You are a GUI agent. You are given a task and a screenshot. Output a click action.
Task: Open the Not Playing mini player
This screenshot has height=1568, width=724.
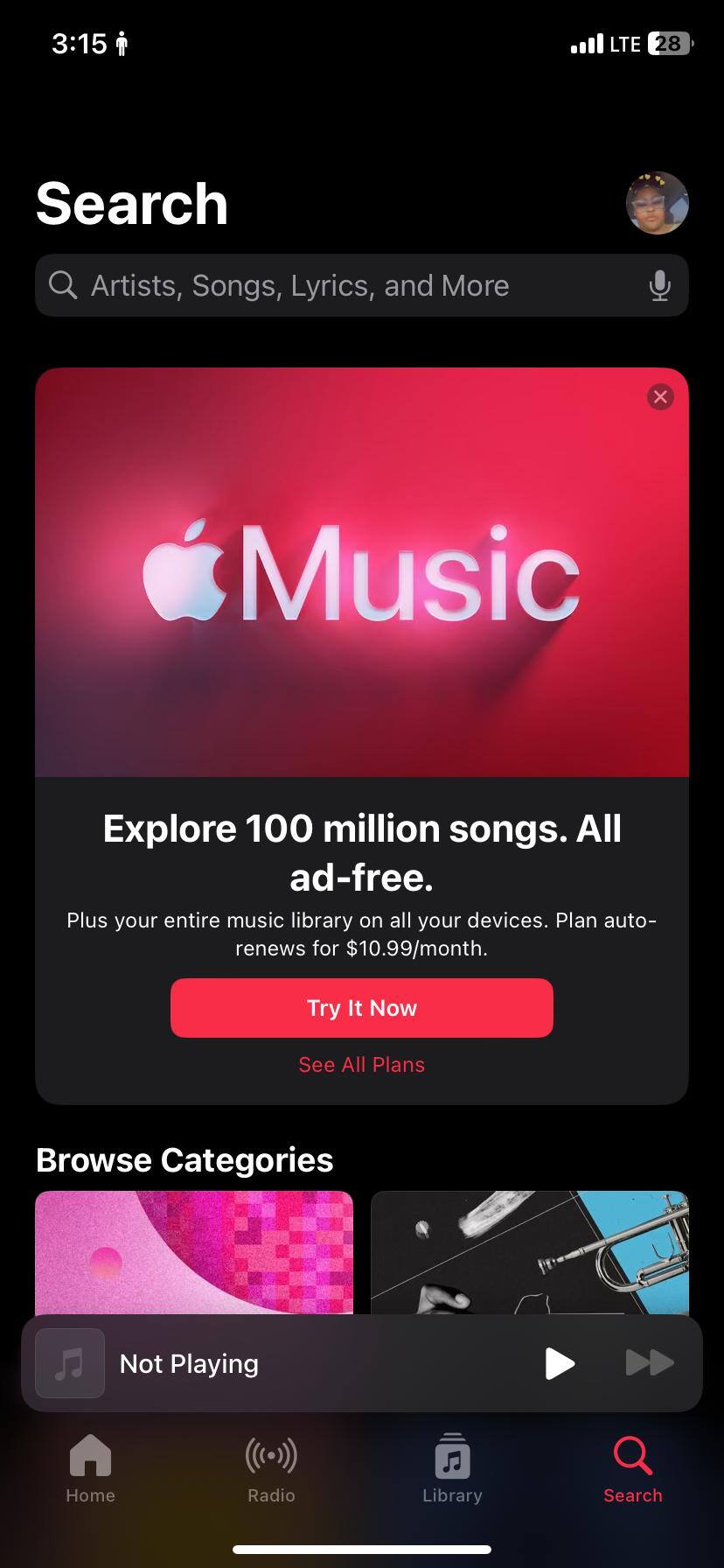pyautogui.click(x=262, y=1363)
